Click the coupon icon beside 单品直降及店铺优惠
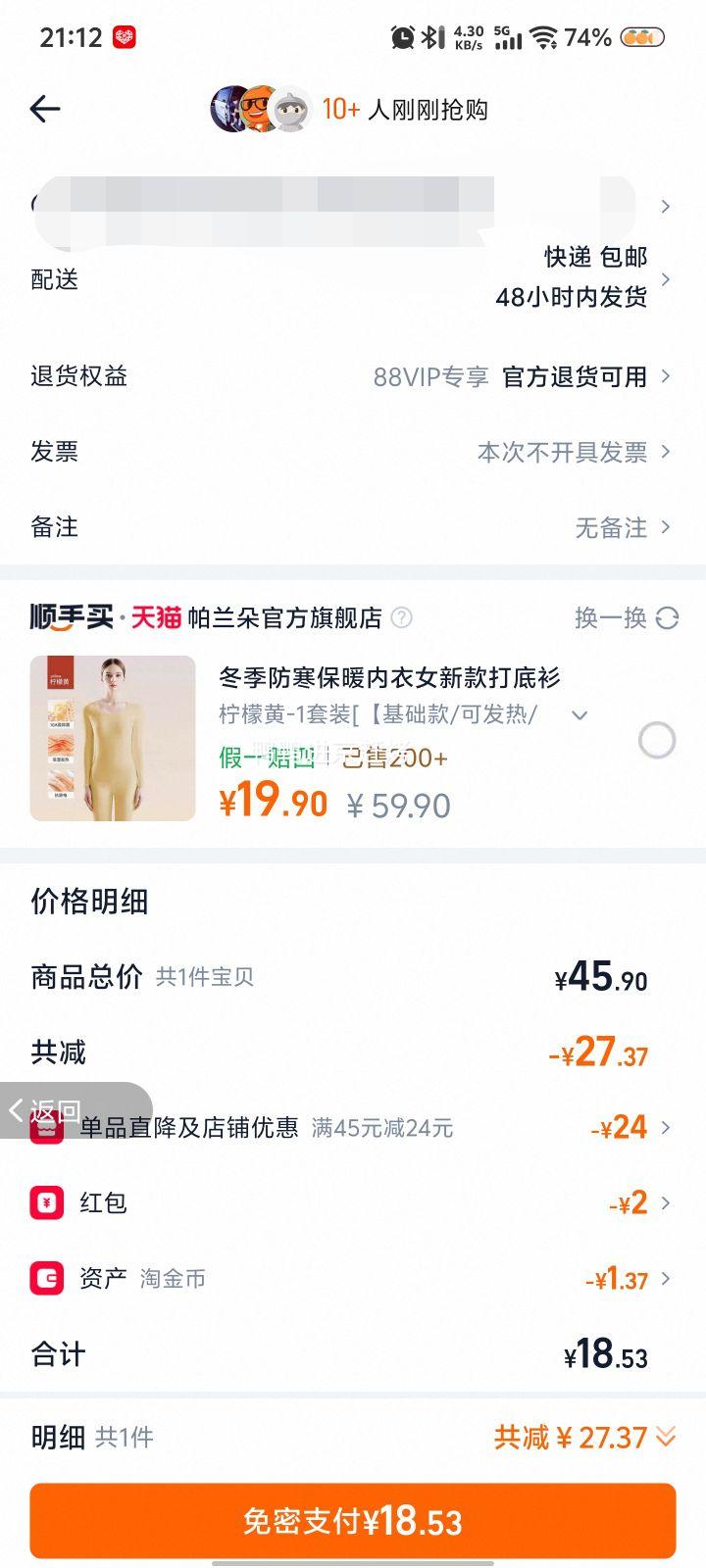Viewport: 706px width, 1568px height. (46, 1128)
